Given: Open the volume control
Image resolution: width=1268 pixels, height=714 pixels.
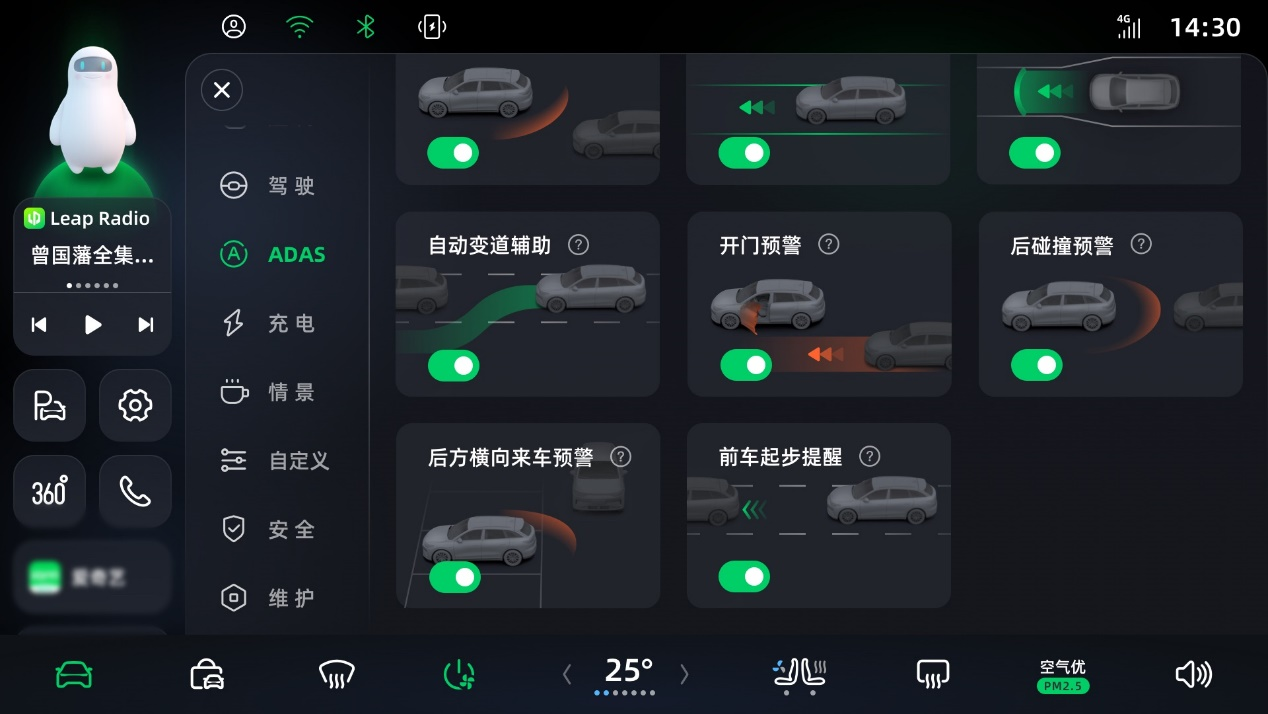Looking at the screenshot, I should [x=1193, y=674].
